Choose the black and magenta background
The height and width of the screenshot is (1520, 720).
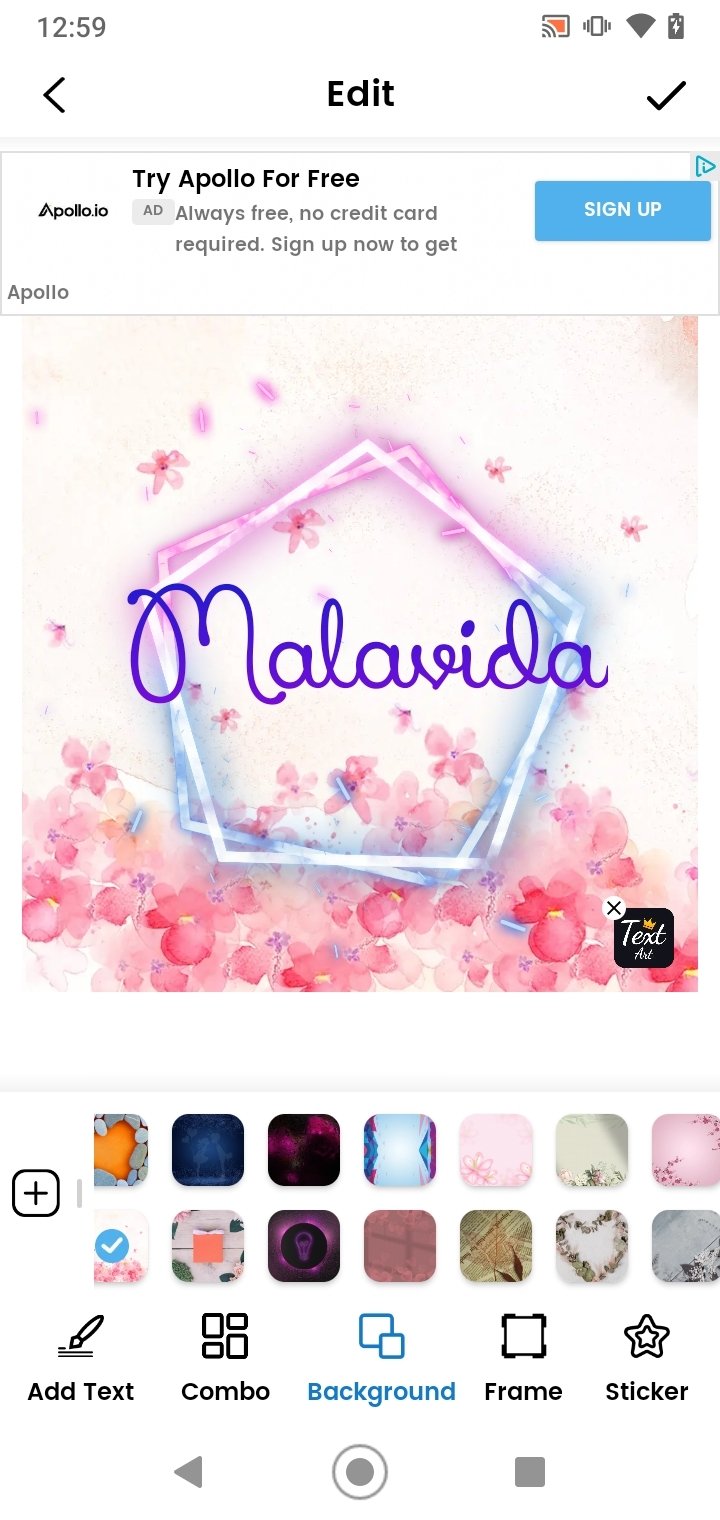(x=304, y=1150)
